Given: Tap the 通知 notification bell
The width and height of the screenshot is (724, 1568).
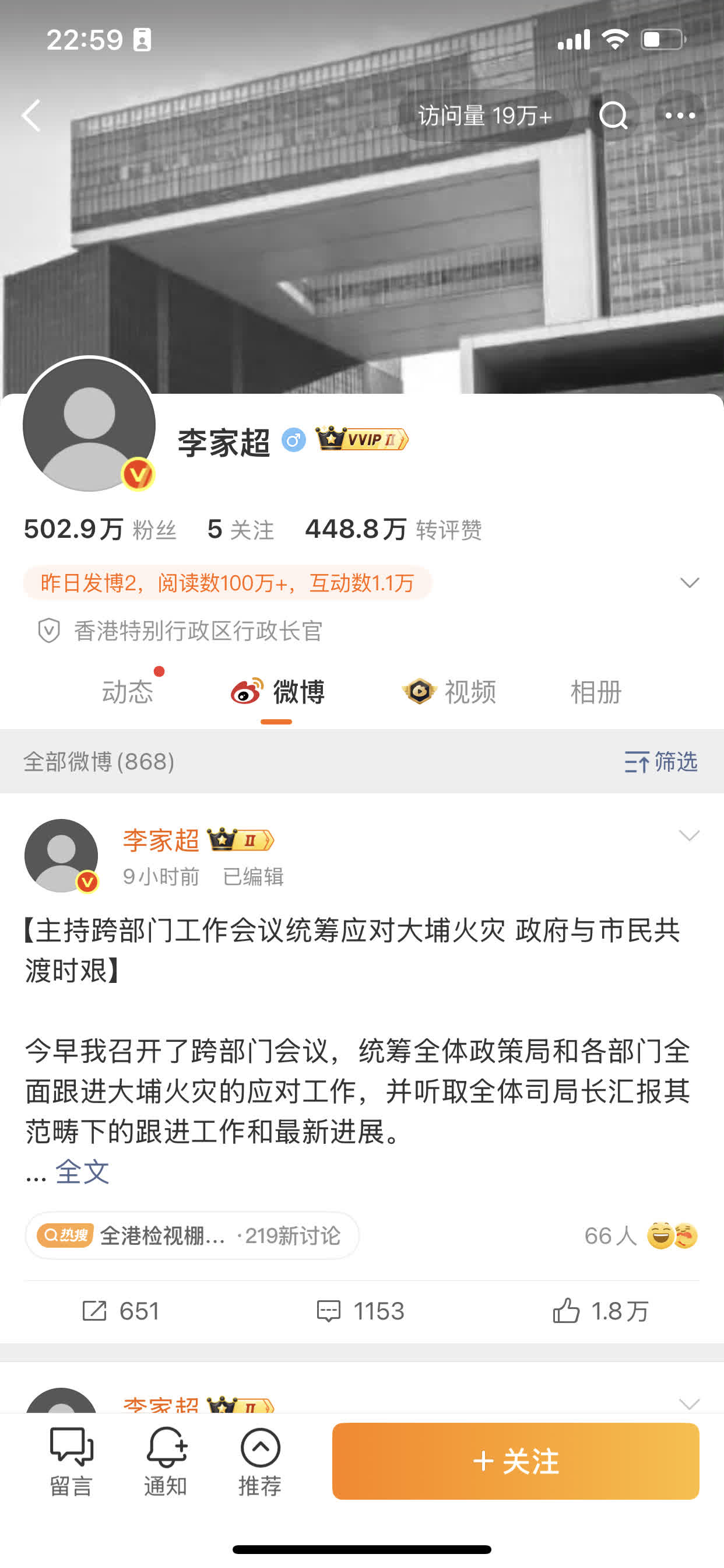Looking at the screenshot, I should point(166,1461).
